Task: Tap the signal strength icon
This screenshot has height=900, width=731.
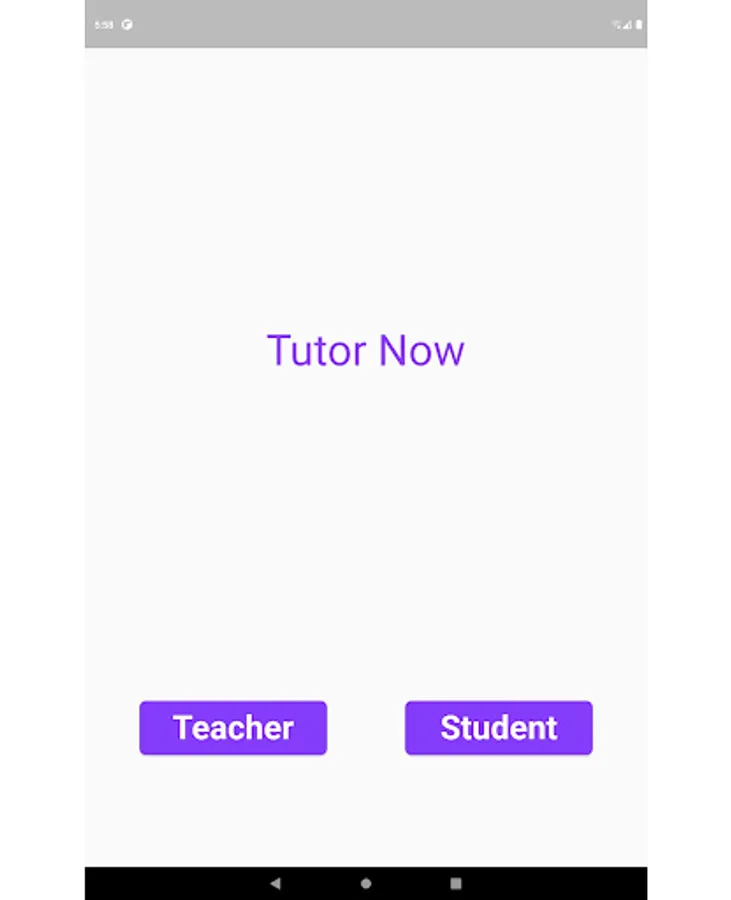Action: click(627, 25)
